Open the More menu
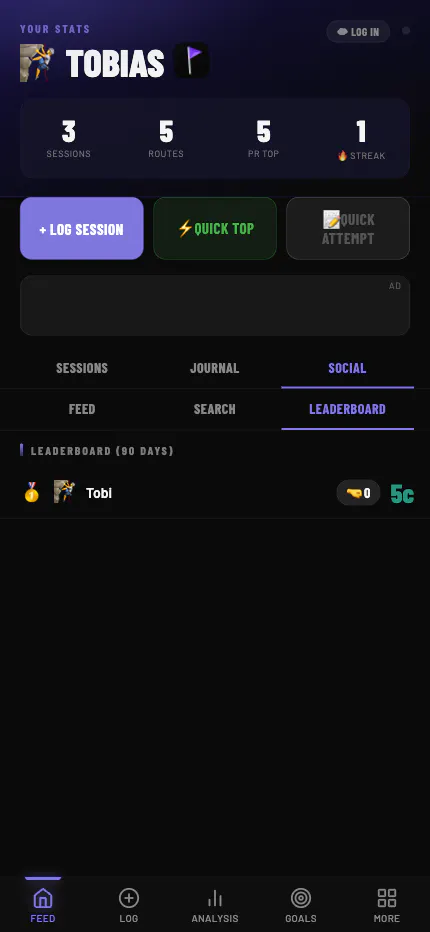Screen dimensions: 430x932 pos(387,905)
